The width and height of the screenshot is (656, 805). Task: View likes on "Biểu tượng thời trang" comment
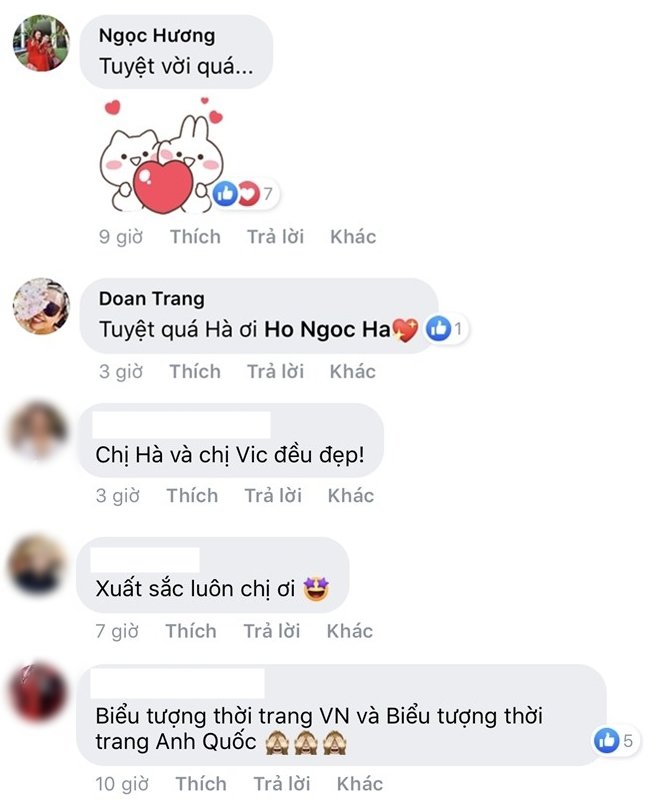pyautogui.click(x=615, y=741)
